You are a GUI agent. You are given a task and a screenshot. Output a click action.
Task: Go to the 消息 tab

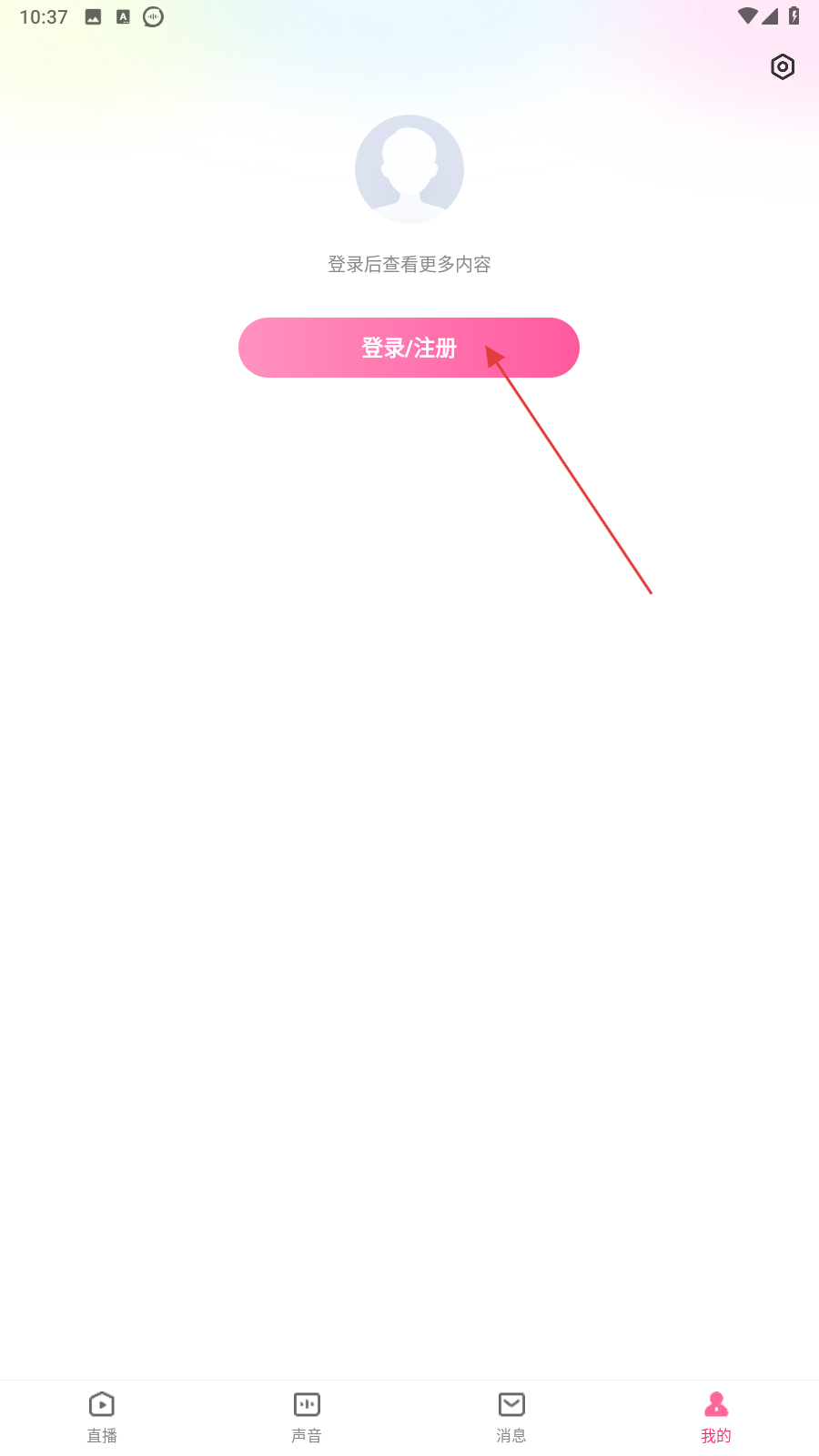point(511,1416)
